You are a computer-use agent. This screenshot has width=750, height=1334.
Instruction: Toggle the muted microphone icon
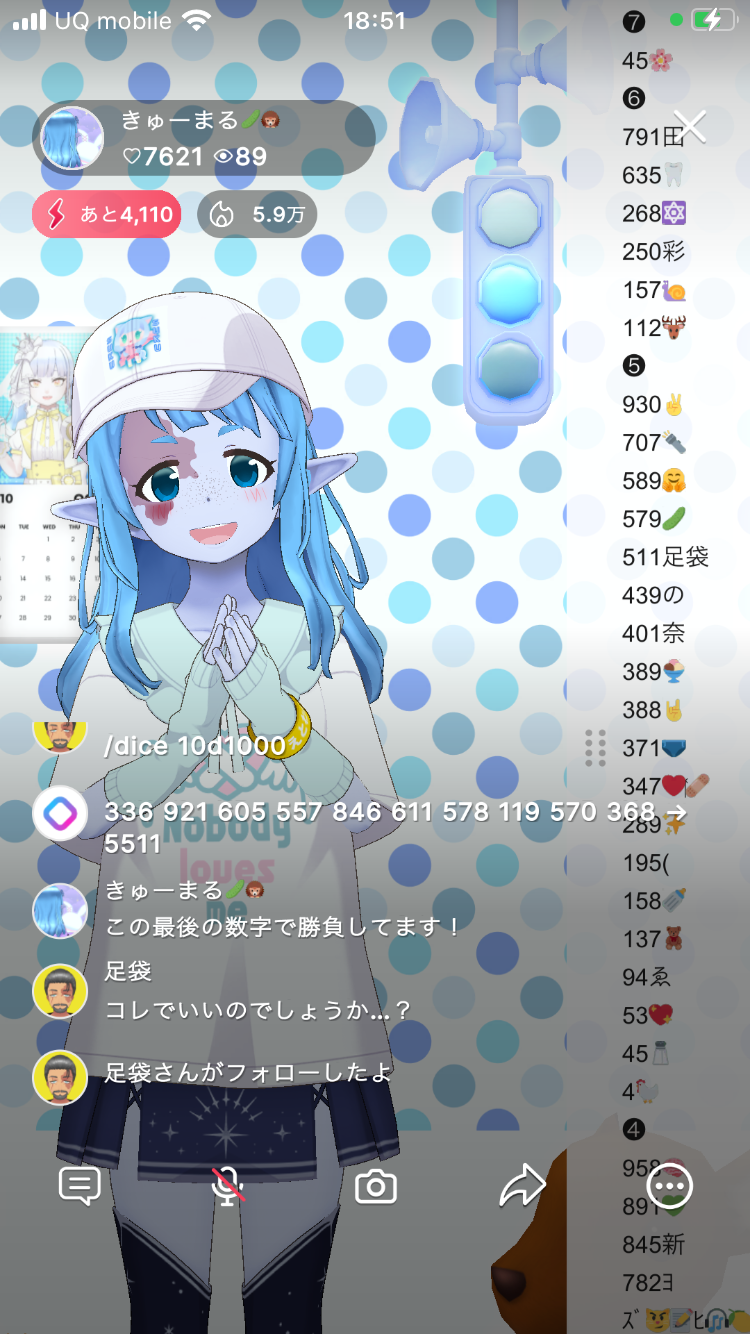tap(229, 1186)
